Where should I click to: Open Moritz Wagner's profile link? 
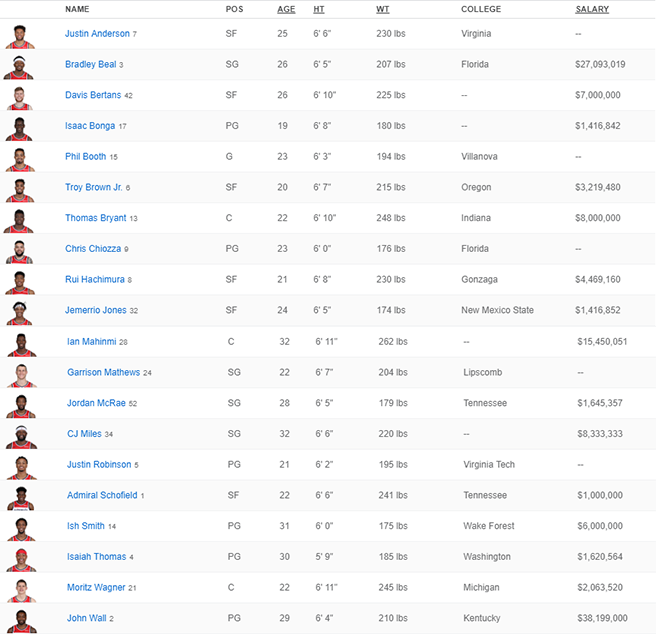click(x=96, y=588)
